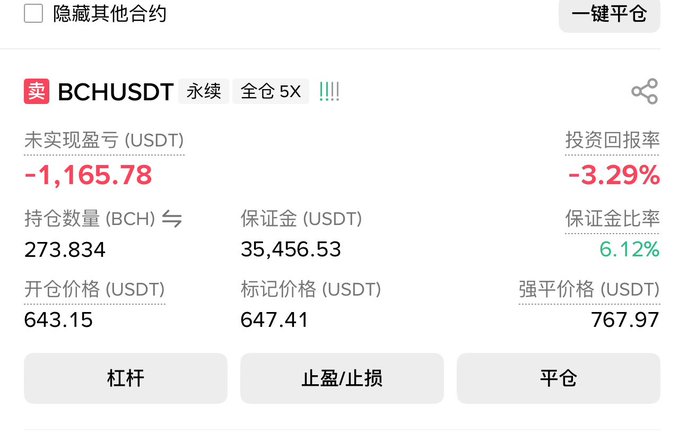This screenshot has width=679, height=441.
Task: Open the BCHUSDT contract title
Action: point(115,92)
